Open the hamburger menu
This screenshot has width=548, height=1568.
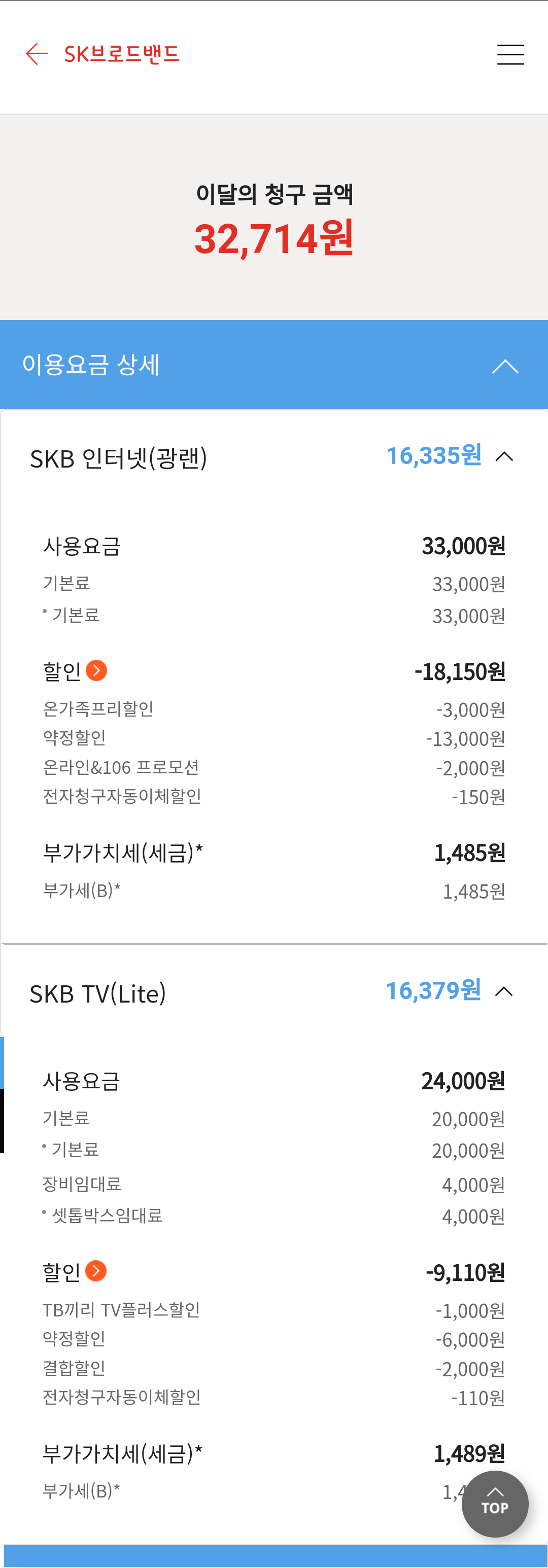click(x=510, y=55)
